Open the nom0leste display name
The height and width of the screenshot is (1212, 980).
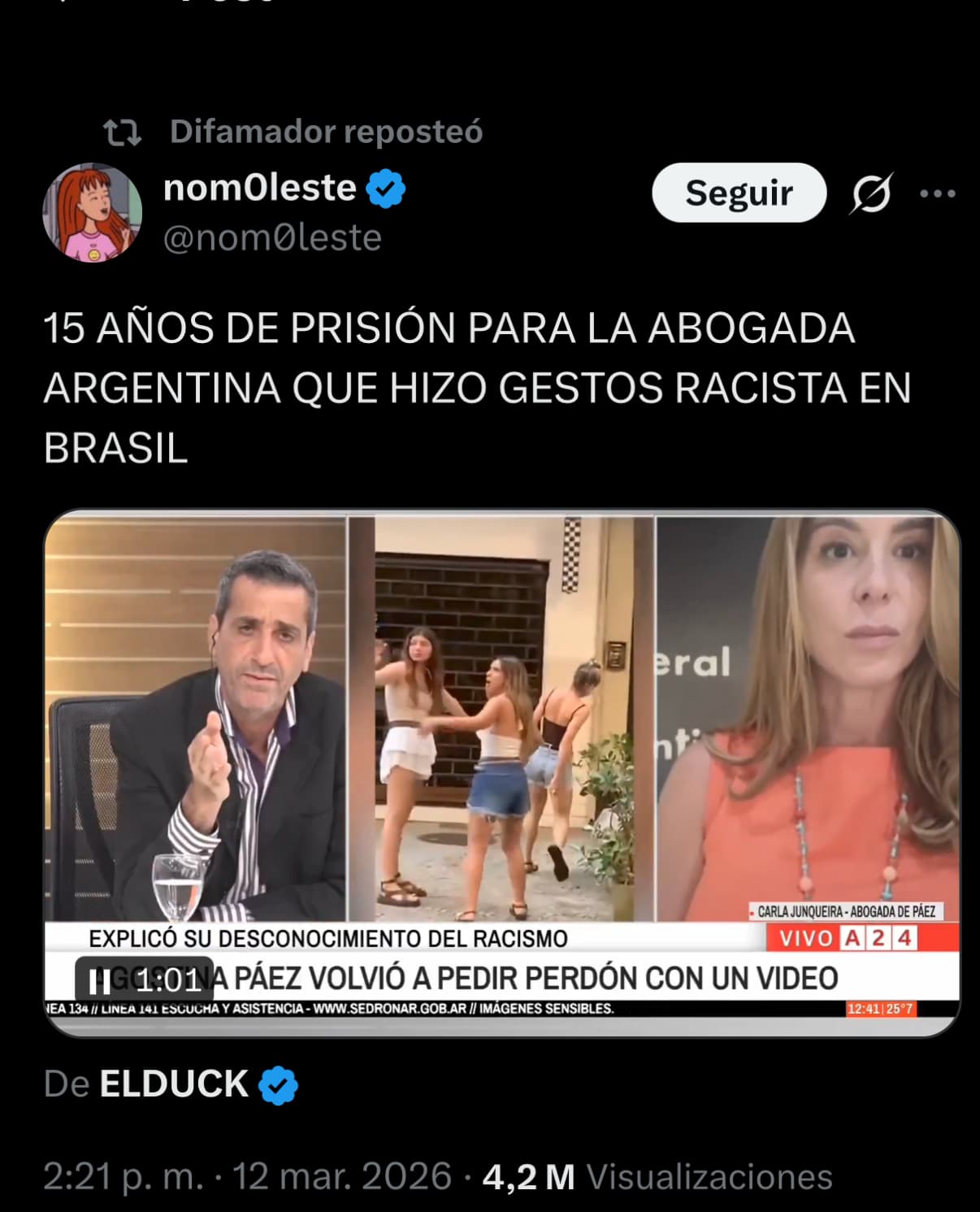point(259,188)
